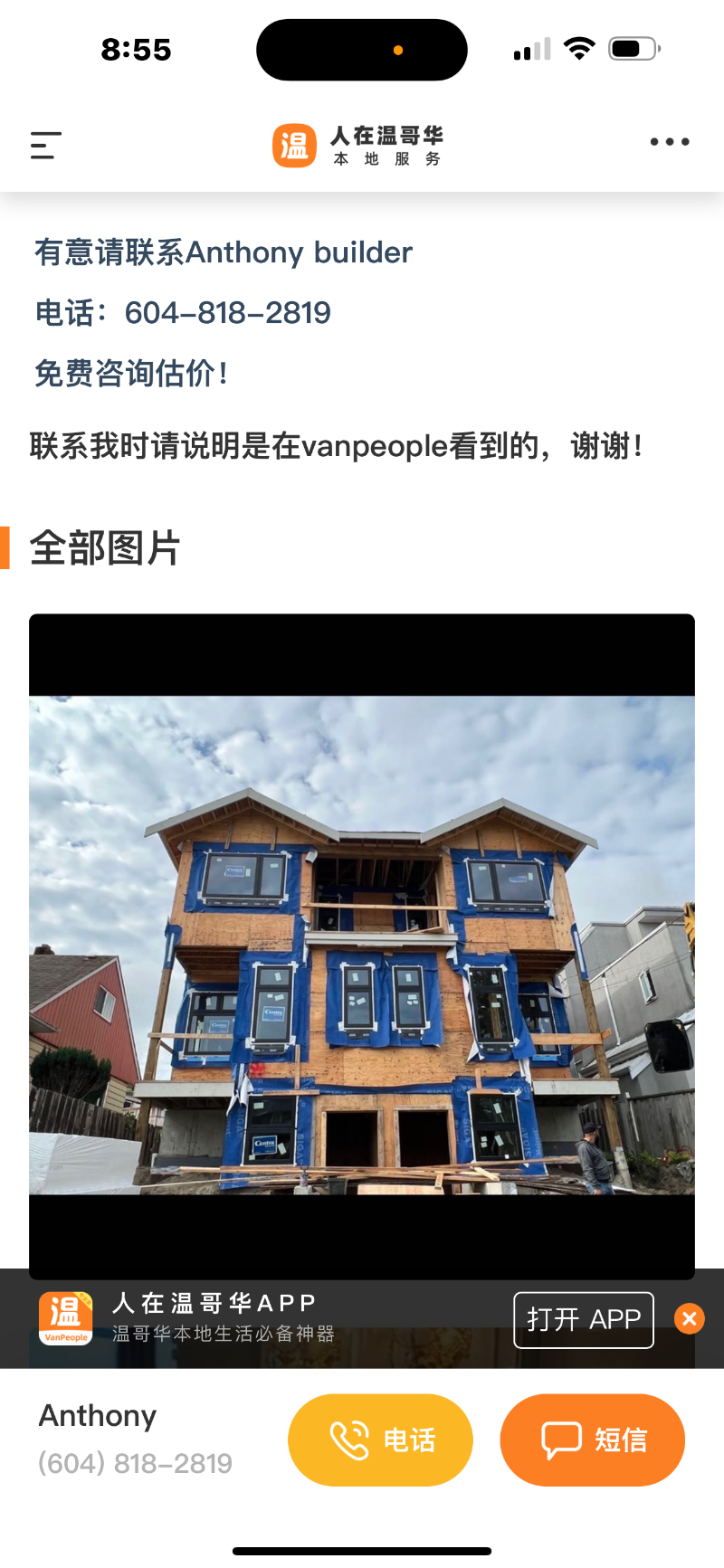Tap the 打开 APP button

point(583,1319)
